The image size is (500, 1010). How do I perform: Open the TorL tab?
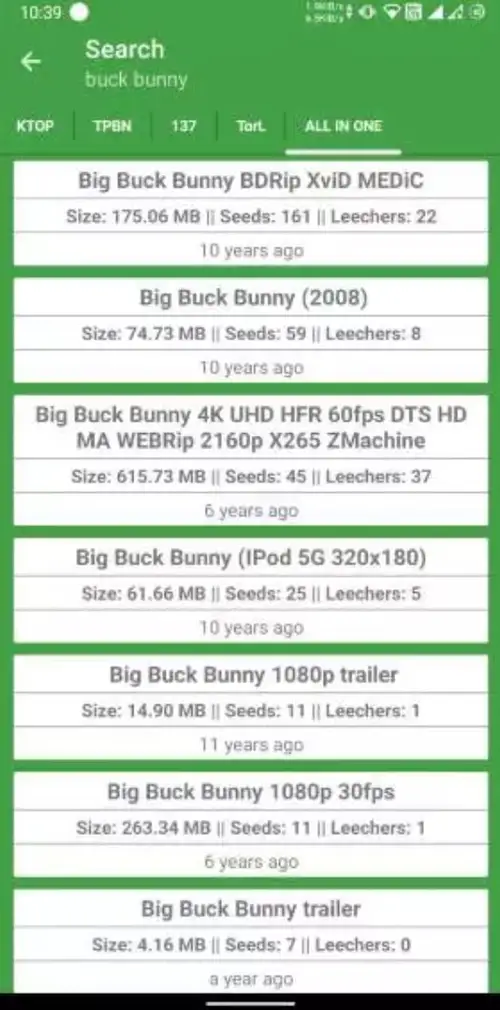(251, 126)
